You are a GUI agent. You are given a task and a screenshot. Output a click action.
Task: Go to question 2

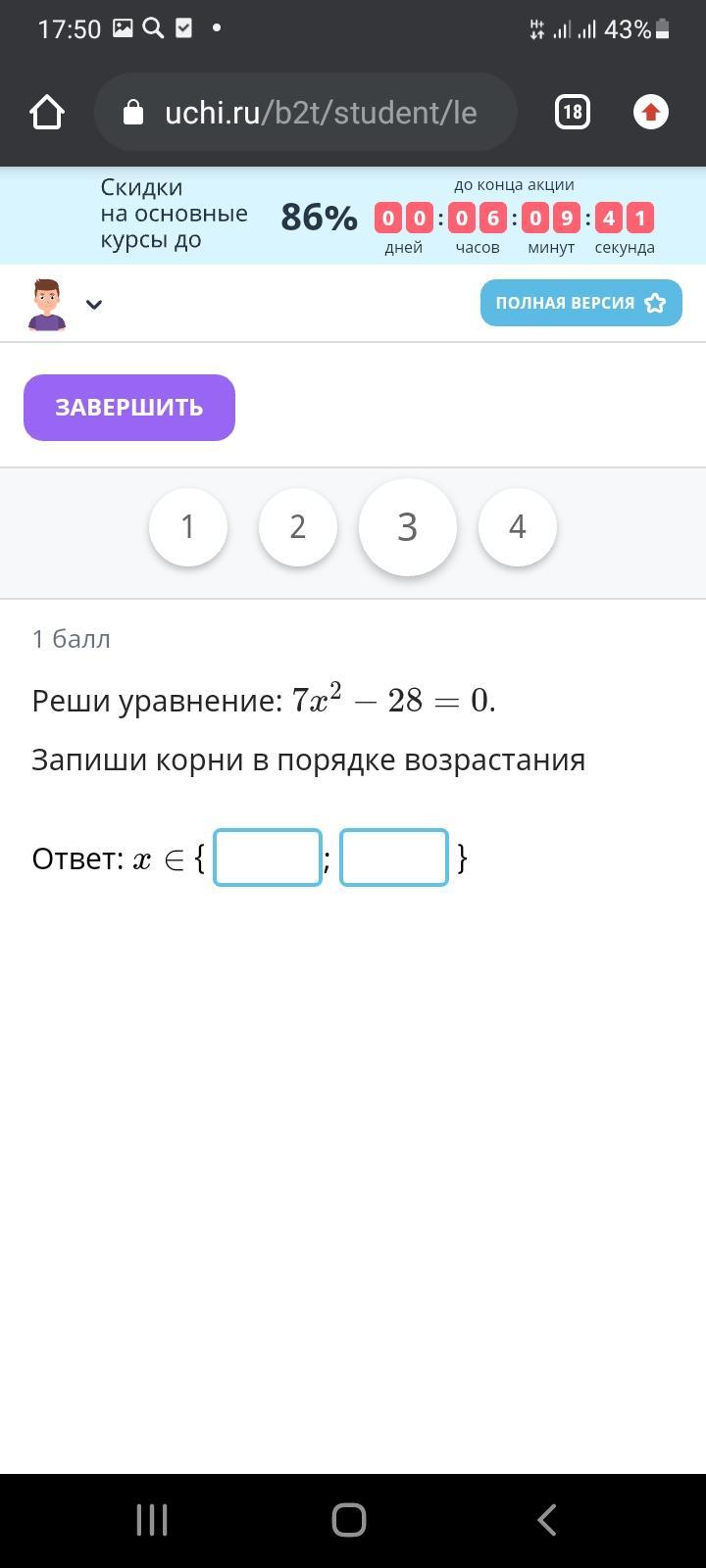[298, 527]
